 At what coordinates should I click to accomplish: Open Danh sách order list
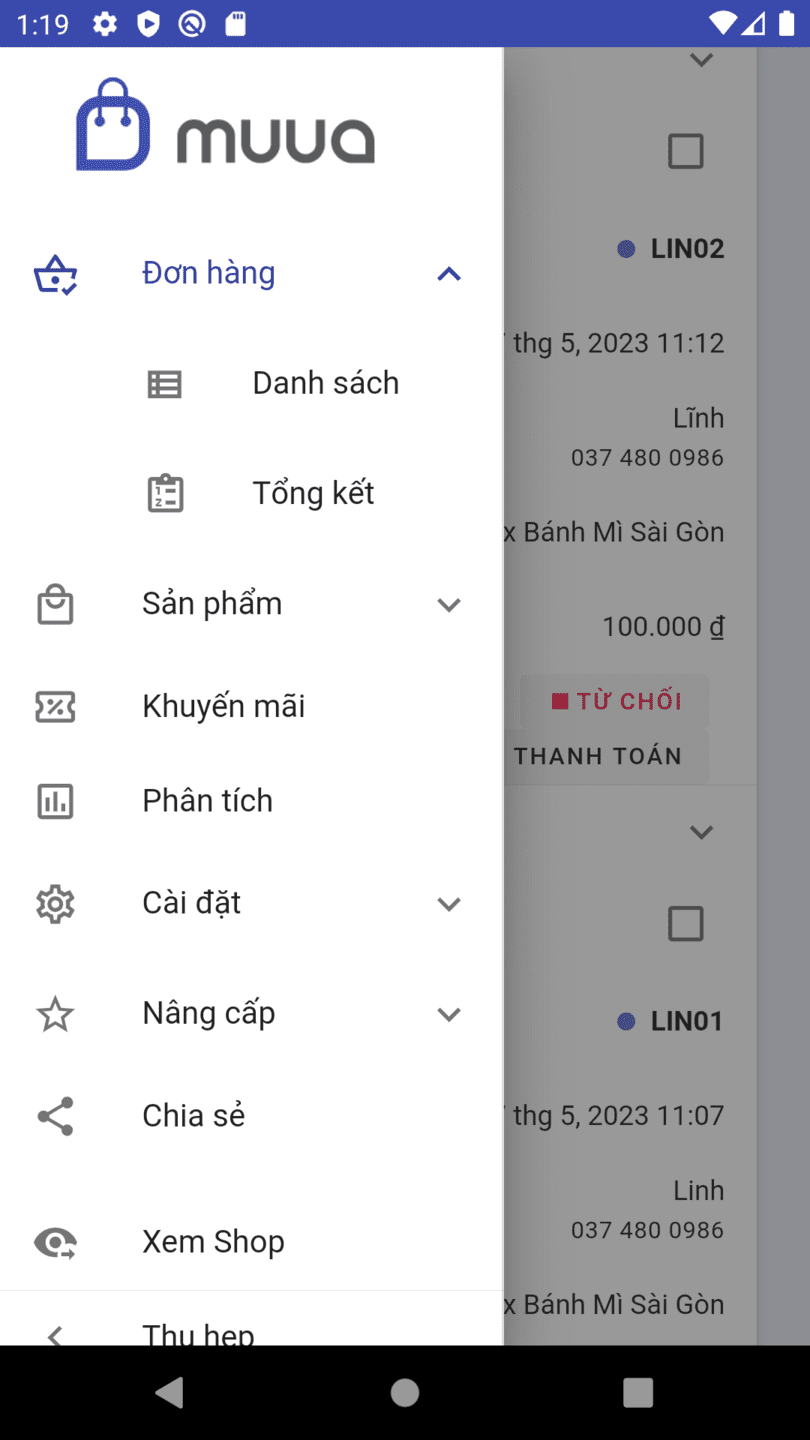click(325, 383)
